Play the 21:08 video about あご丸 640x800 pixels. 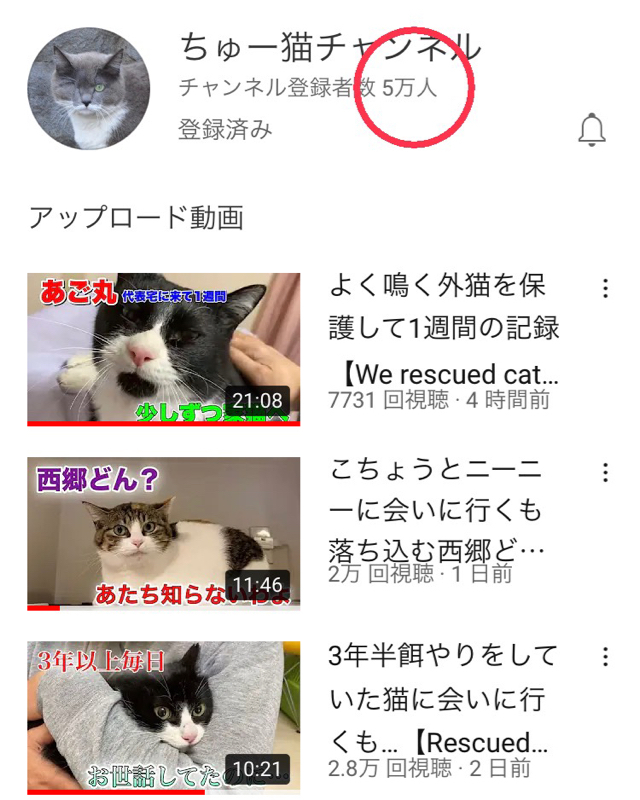(x=163, y=349)
